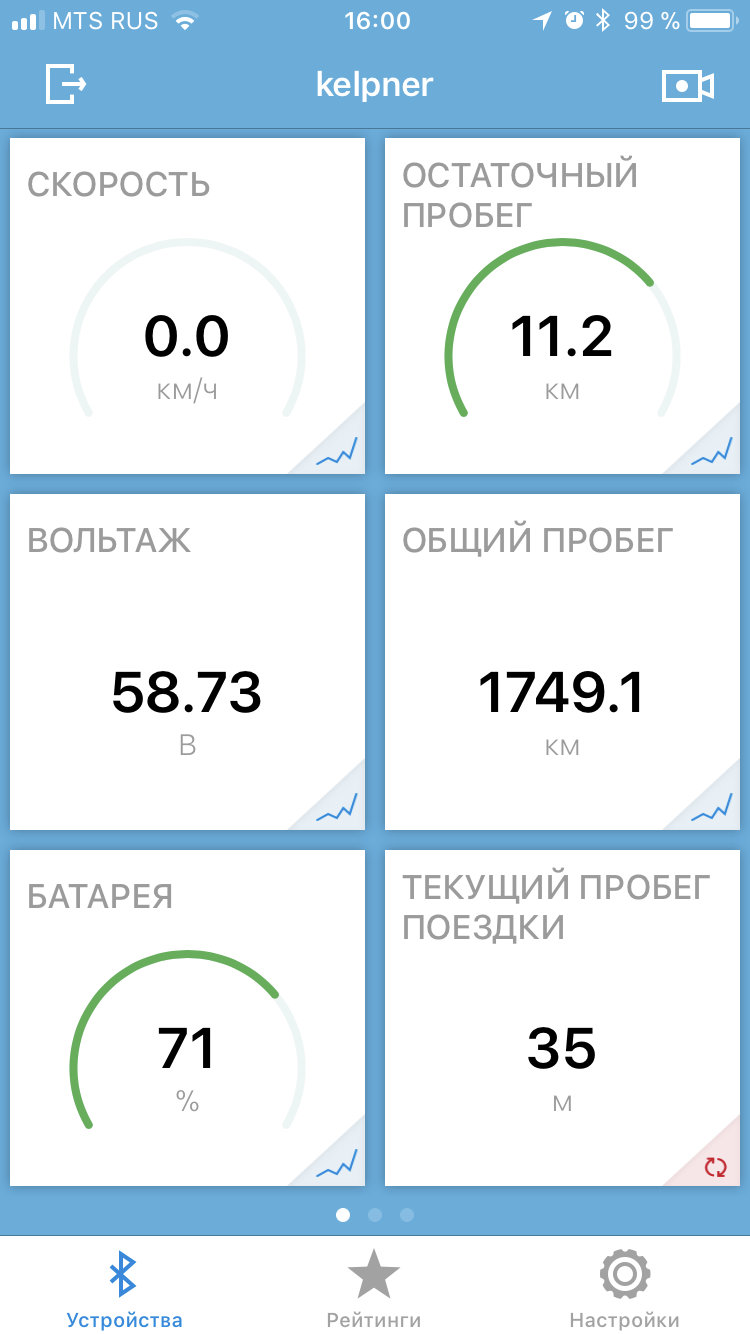Go to the Настройки tab
The image size is (750, 1334).
point(624,1288)
